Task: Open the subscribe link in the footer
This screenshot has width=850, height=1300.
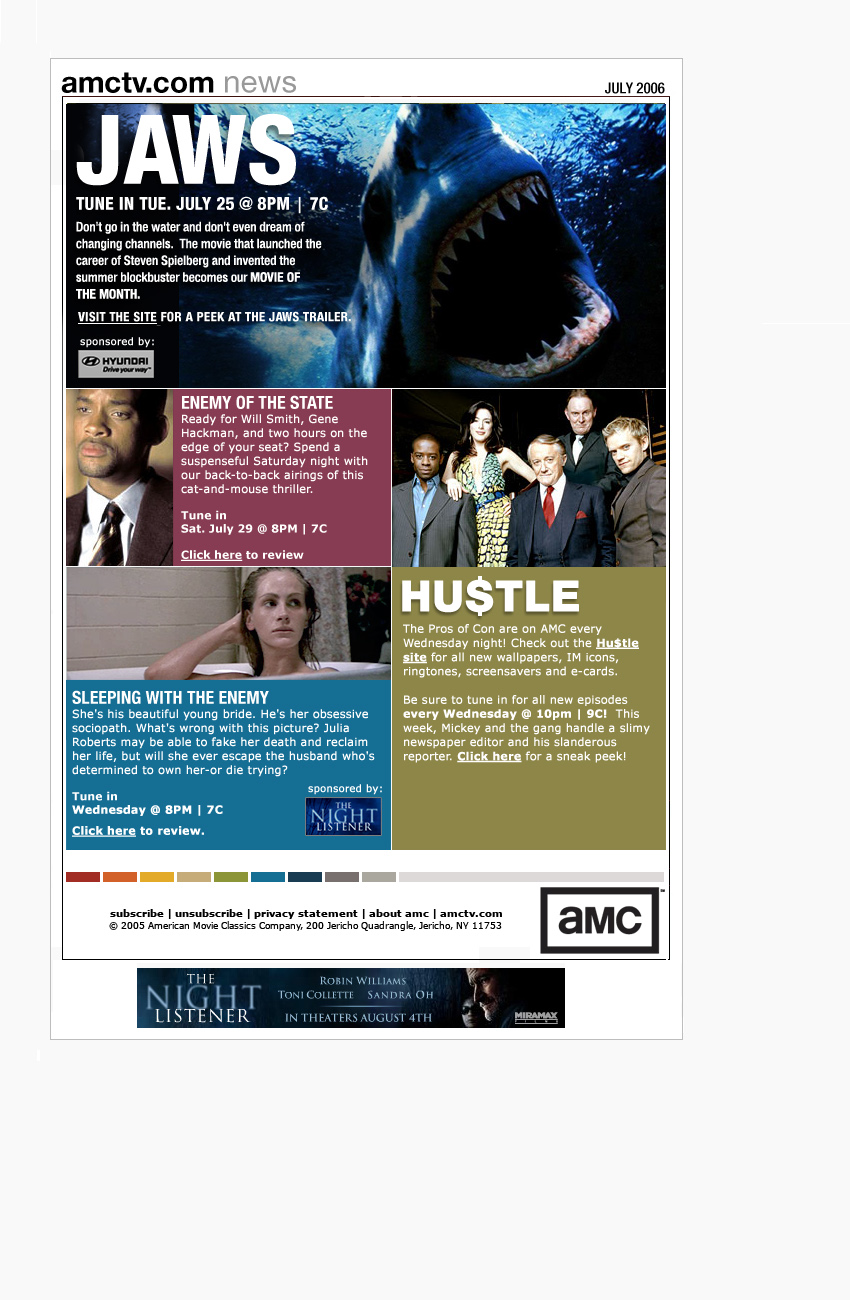Action: [x=137, y=913]
